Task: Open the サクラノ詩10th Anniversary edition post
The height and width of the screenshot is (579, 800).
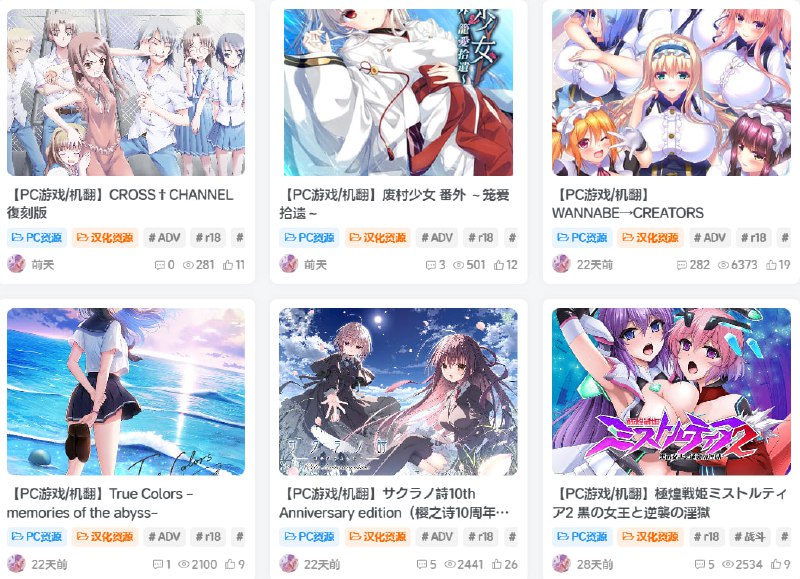Action: click(398, 503)
